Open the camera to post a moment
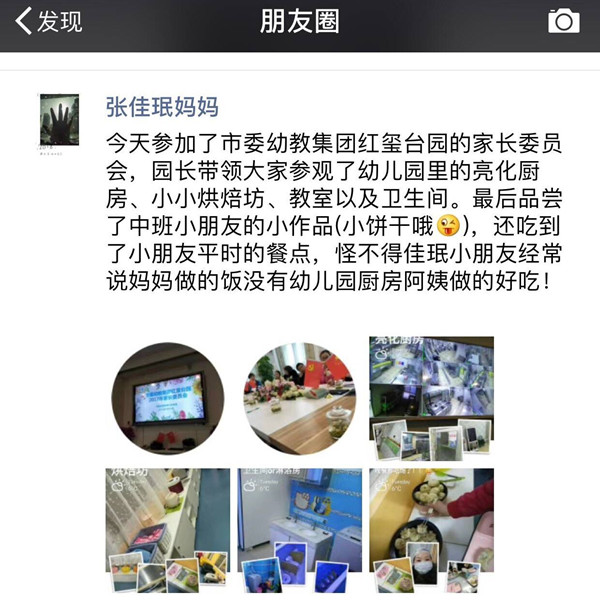 click(564, 21)
